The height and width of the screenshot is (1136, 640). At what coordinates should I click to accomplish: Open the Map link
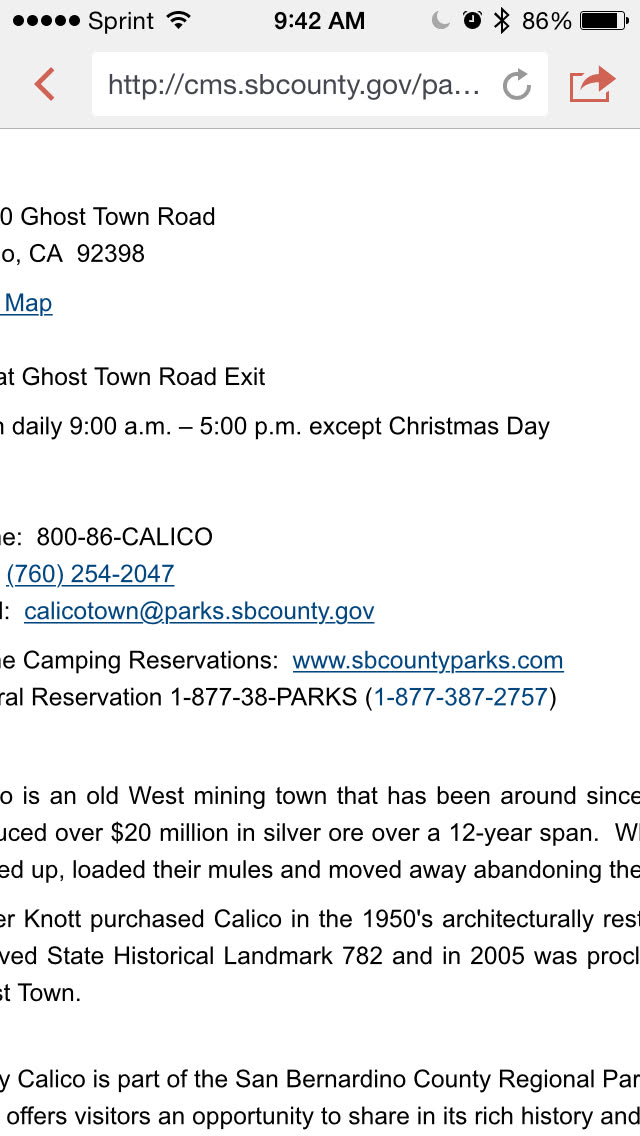(28, 303)
